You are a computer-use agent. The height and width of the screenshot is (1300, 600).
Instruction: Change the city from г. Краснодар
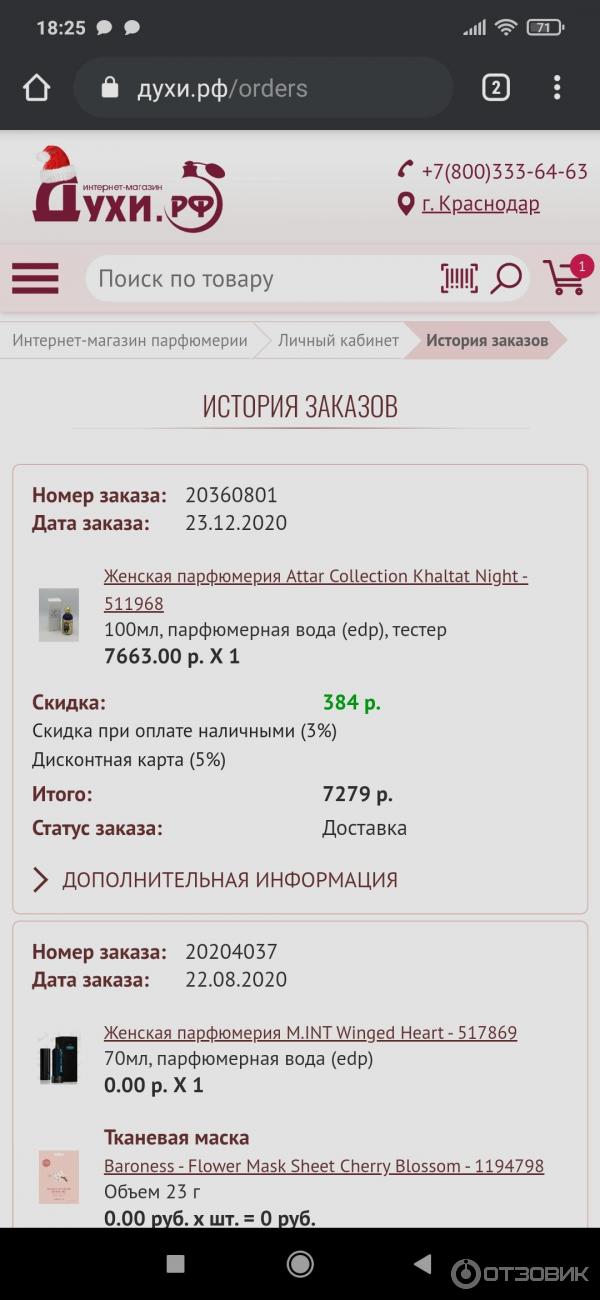[480, 204]
